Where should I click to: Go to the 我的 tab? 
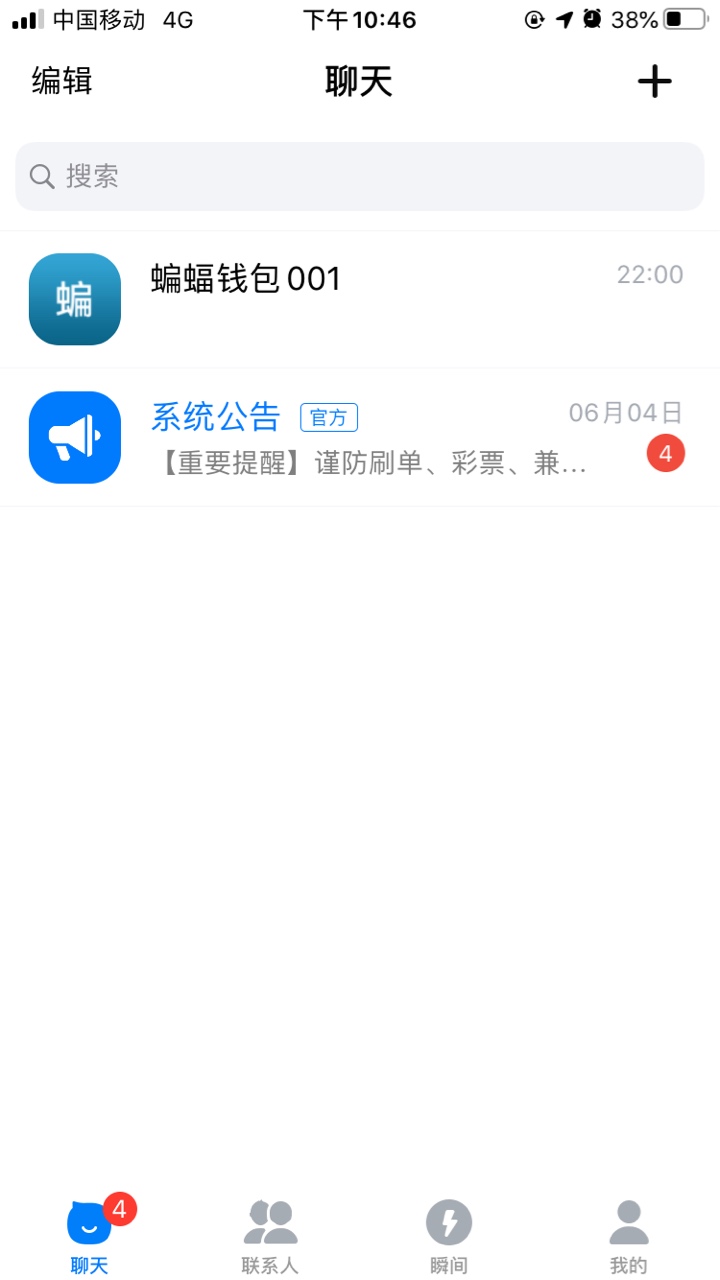coord(629,1237)
